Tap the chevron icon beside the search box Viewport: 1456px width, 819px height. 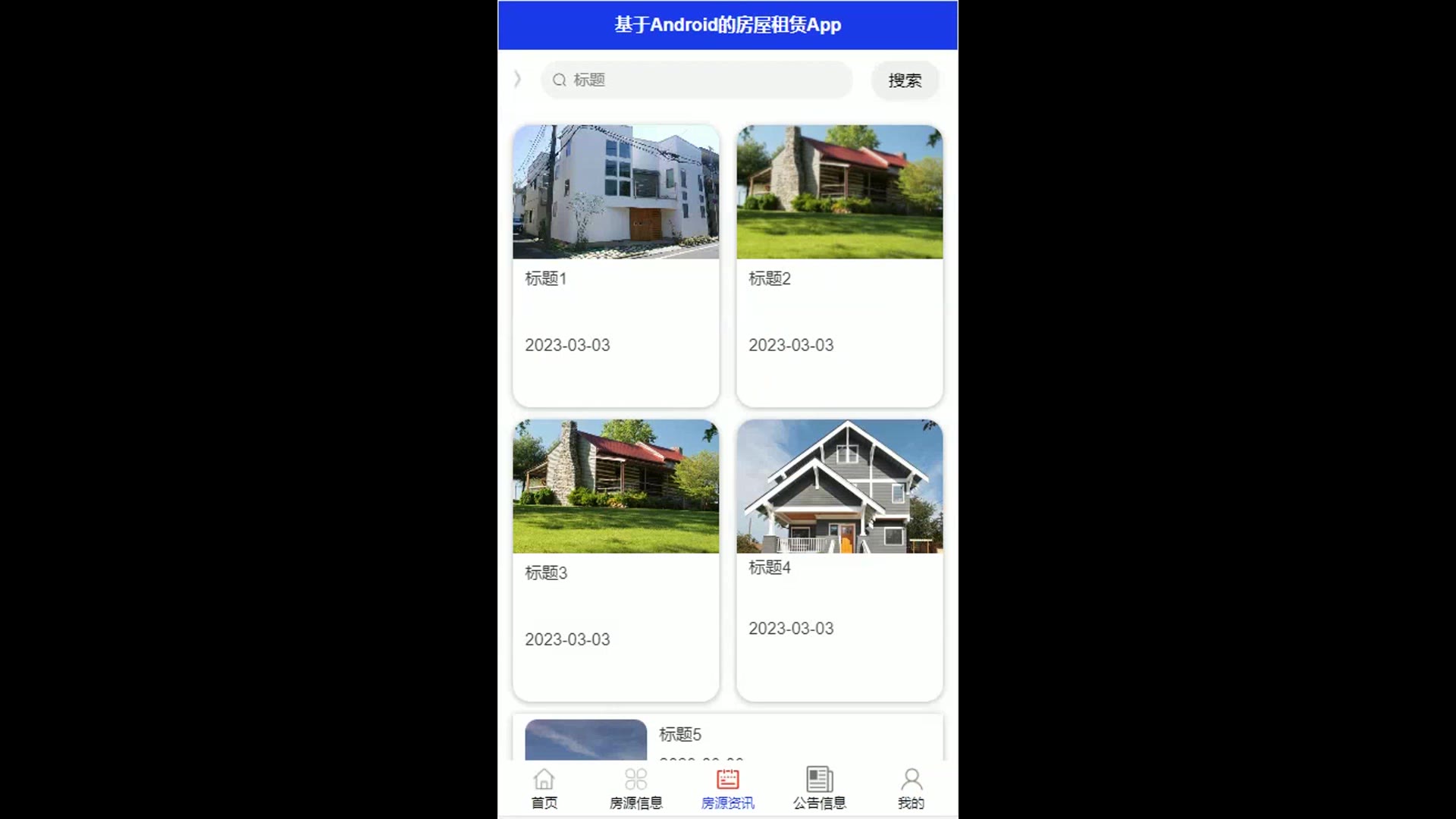click(517, 79)
